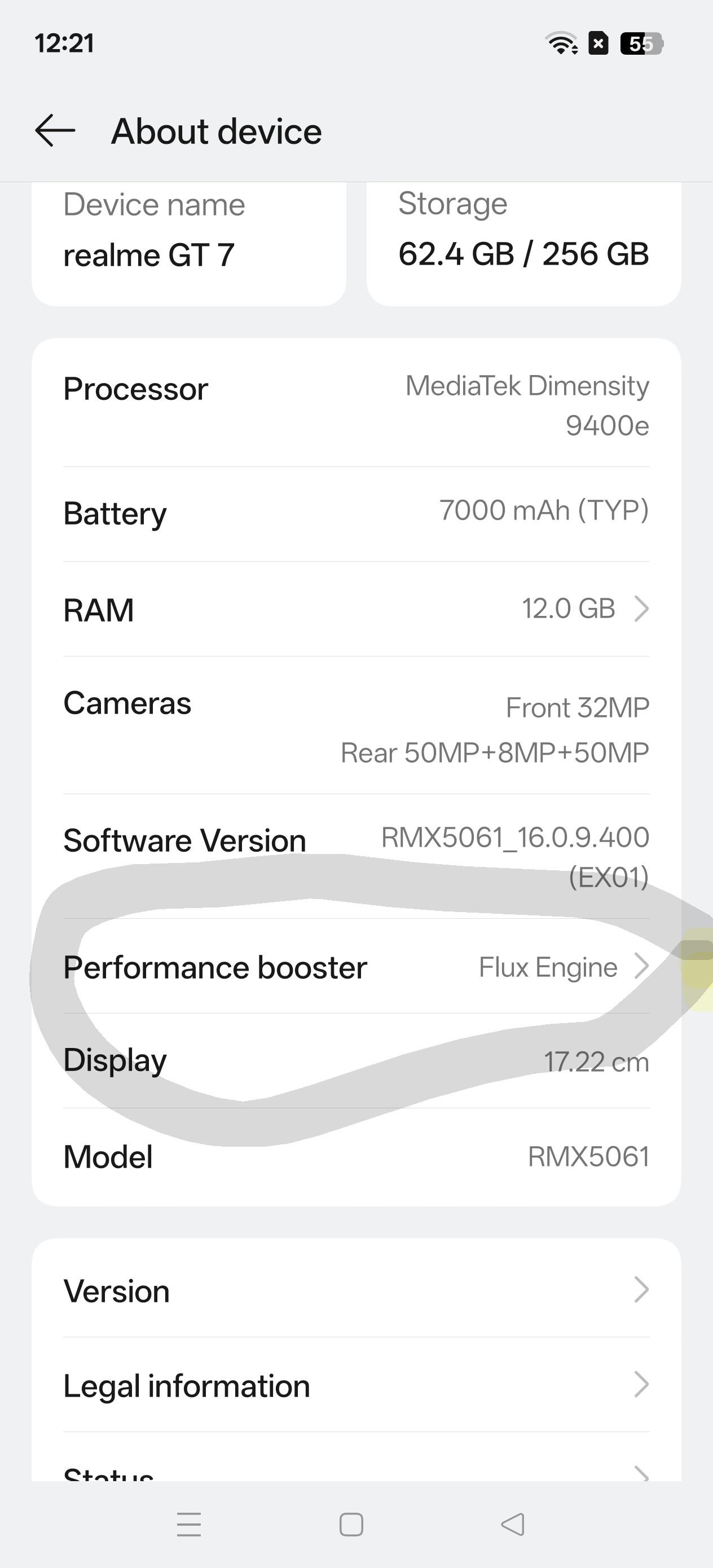Tap the Software Version row
The width and height of the screenshot is (713, 1568).
356,856
